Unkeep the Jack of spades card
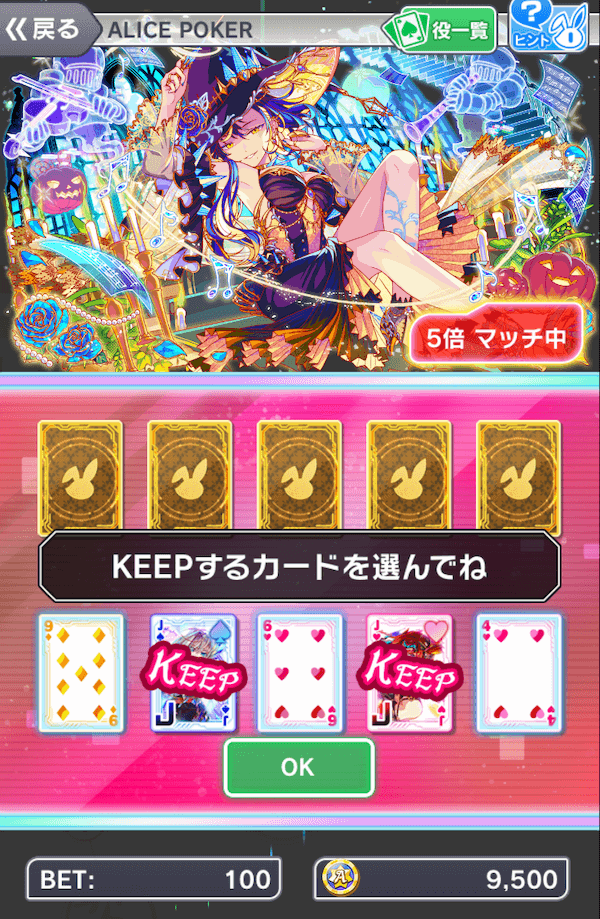This screenshot has height=919, width=600. [x=194, y=670]
